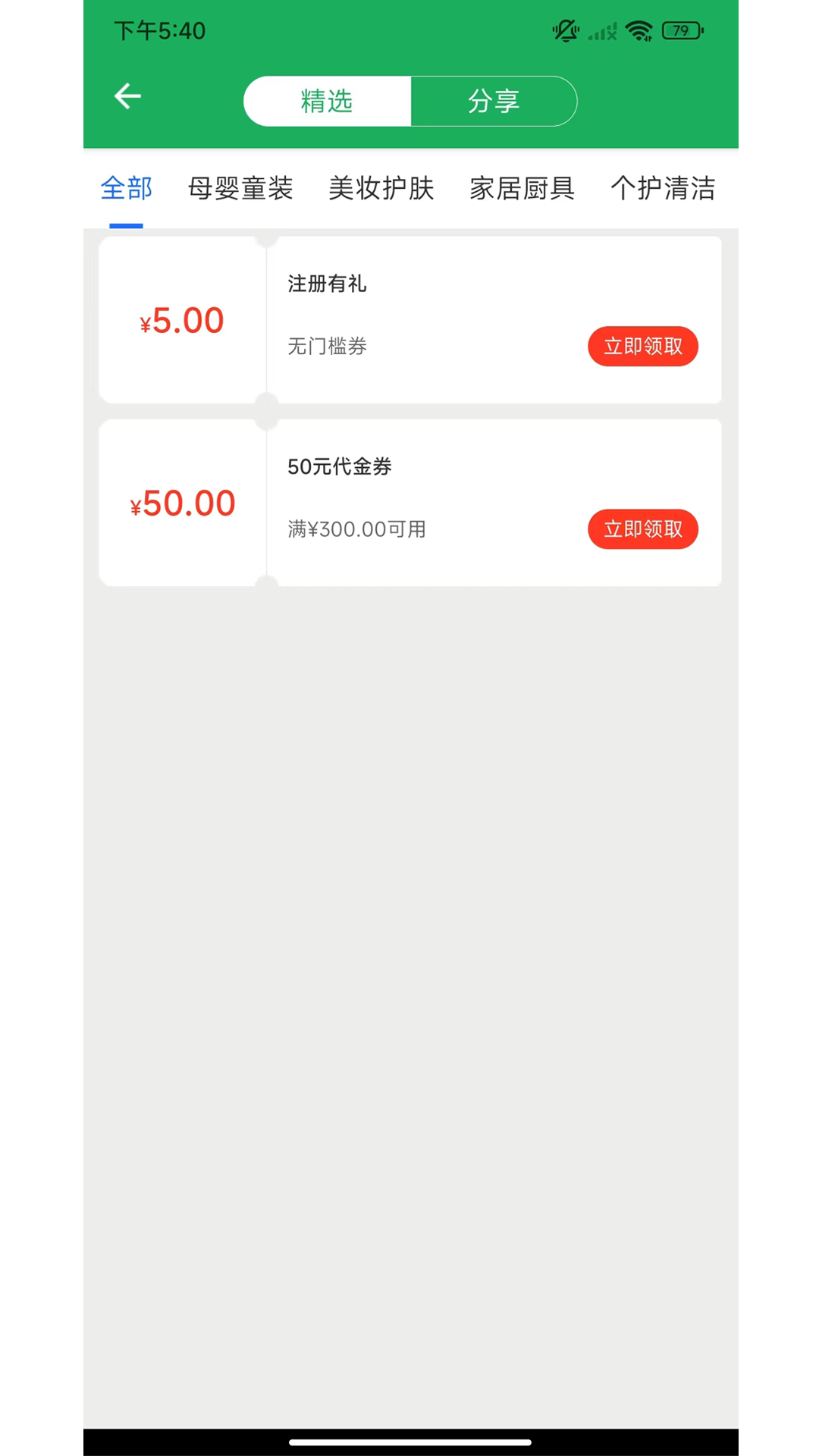Tap 立即领取 for the 50元代金券
Screen dimensions: 819x1456
[642, 529]
